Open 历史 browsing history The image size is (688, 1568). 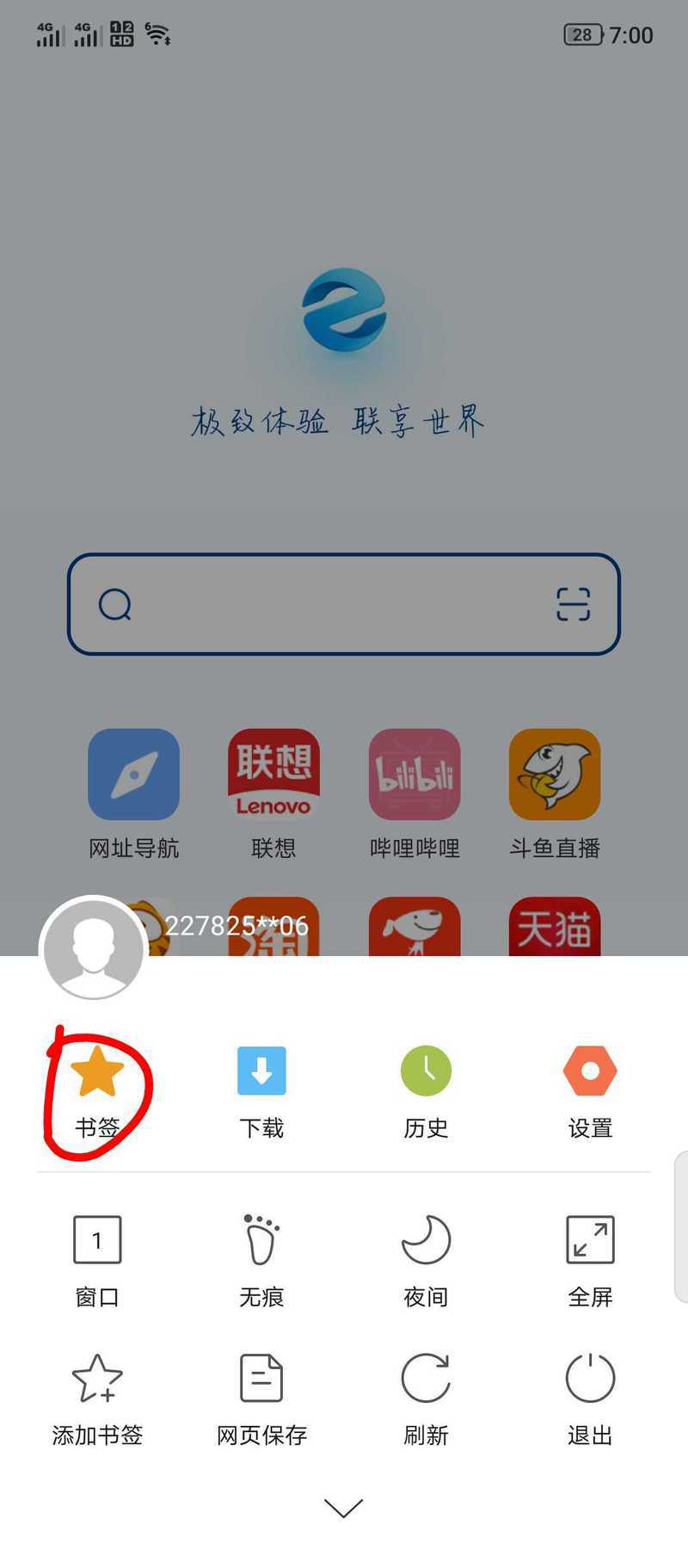click(x=426, y=1090)
